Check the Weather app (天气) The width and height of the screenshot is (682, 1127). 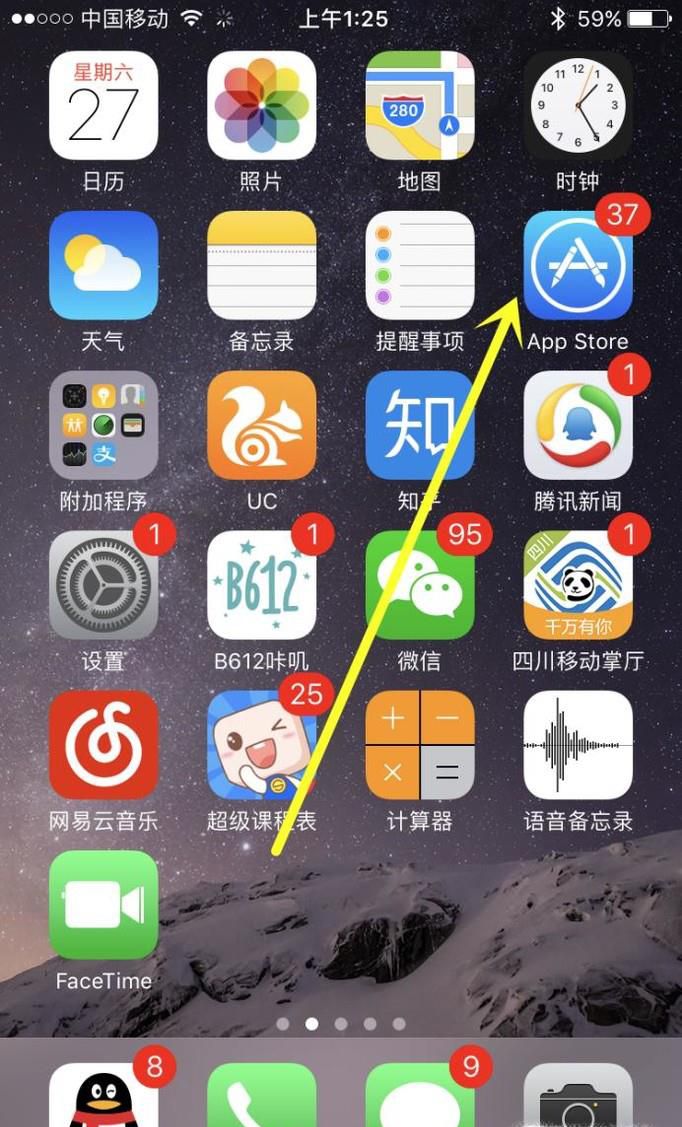103,265
